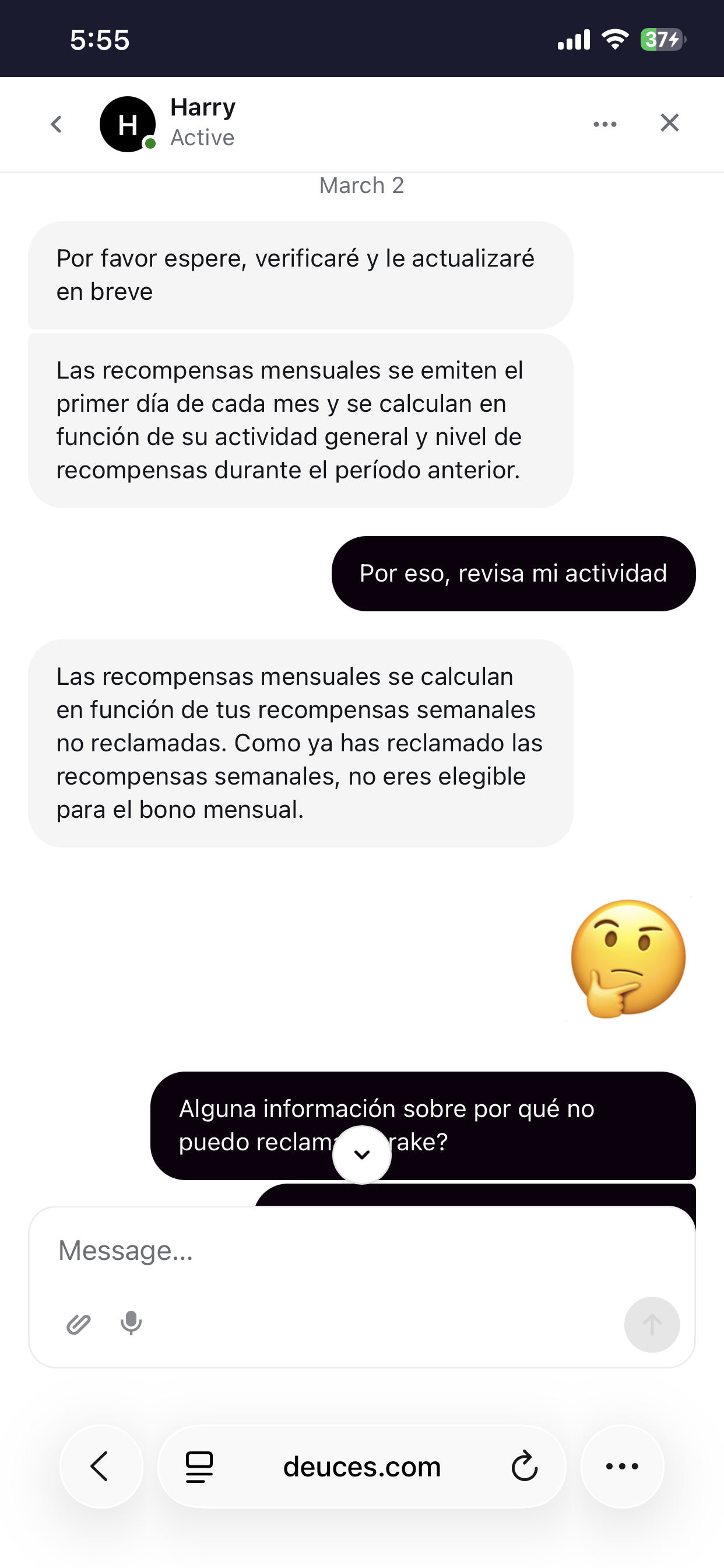Screen dimensions: 724x1568
Task: Jump to the latest messages
Action: pyautogui.click(x=361, y=1154)
